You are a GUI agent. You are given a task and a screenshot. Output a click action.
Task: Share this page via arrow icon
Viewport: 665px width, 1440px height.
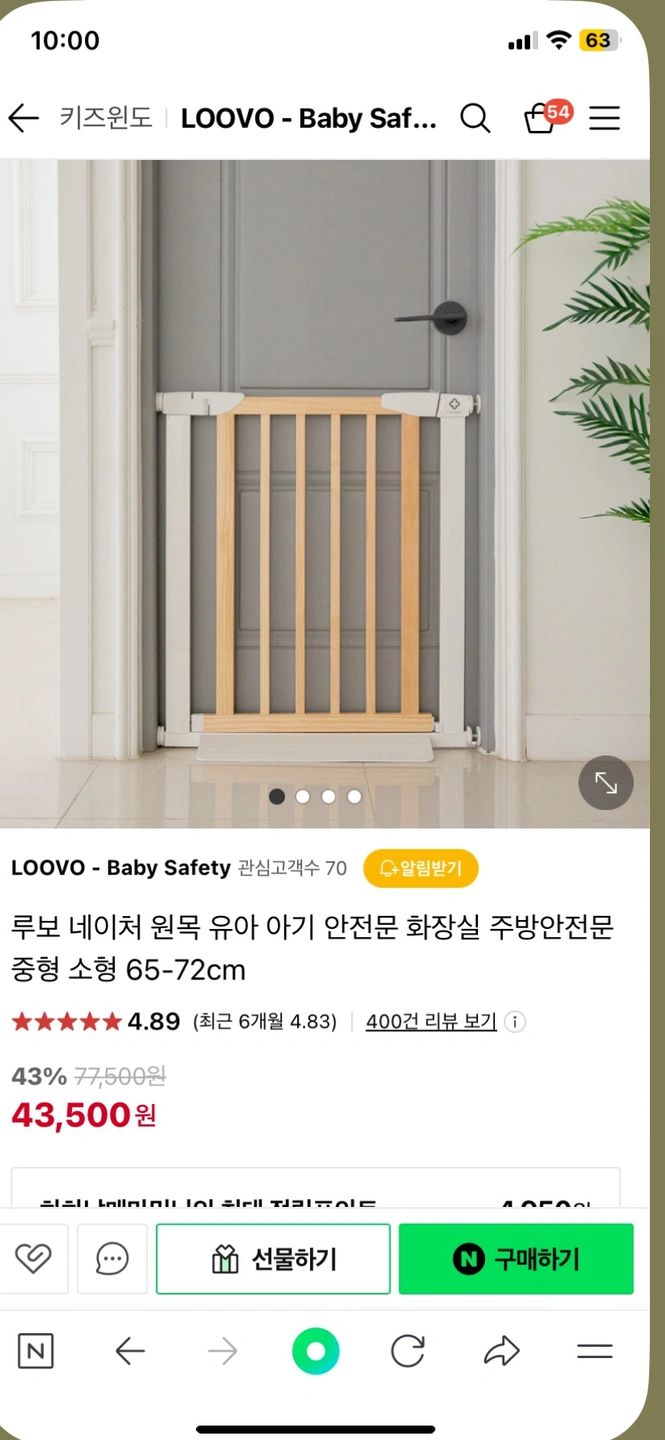[501, 1352]
